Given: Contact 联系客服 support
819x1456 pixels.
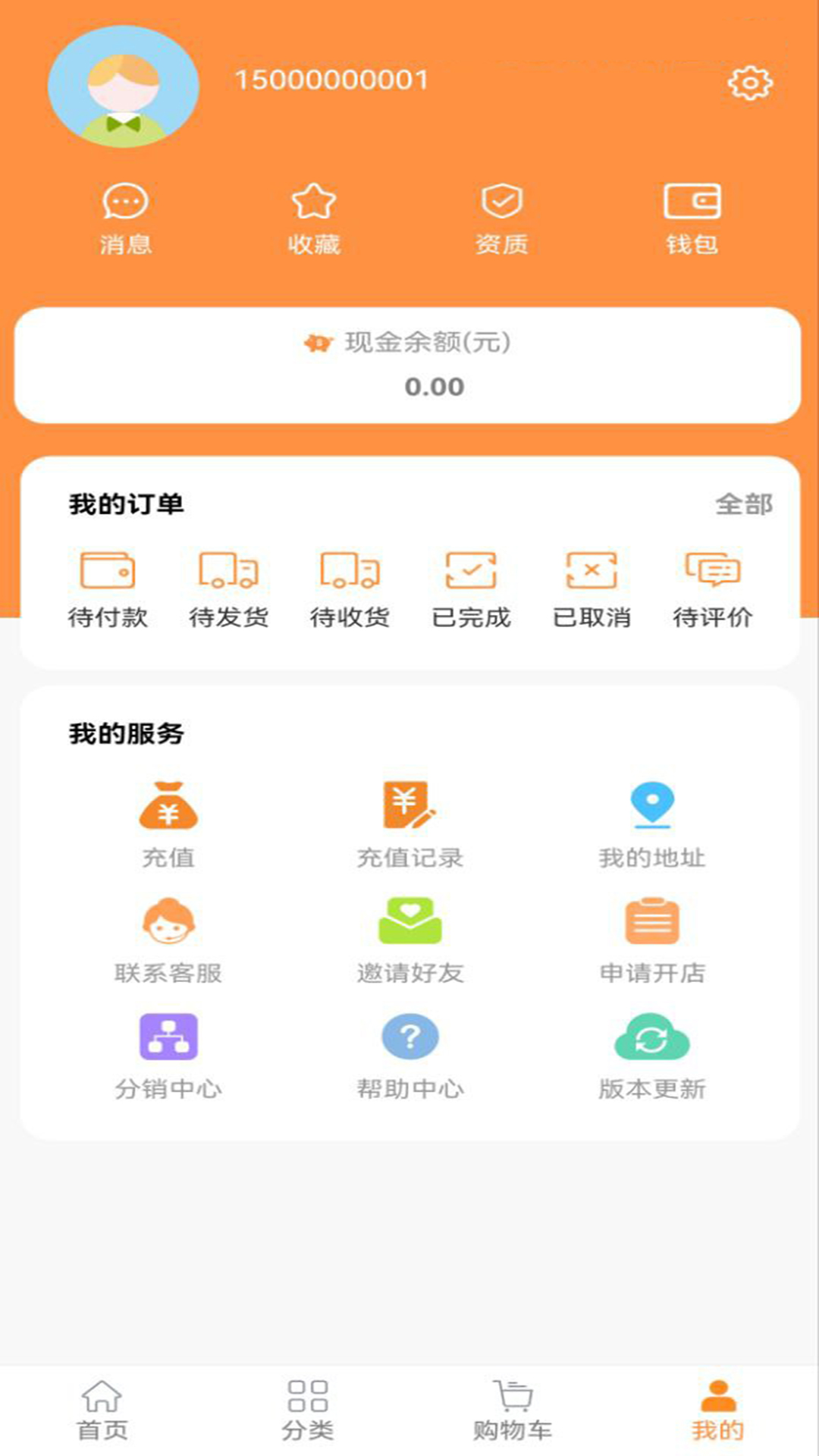Looking at the screenshot, I should [x=168, y=940].
